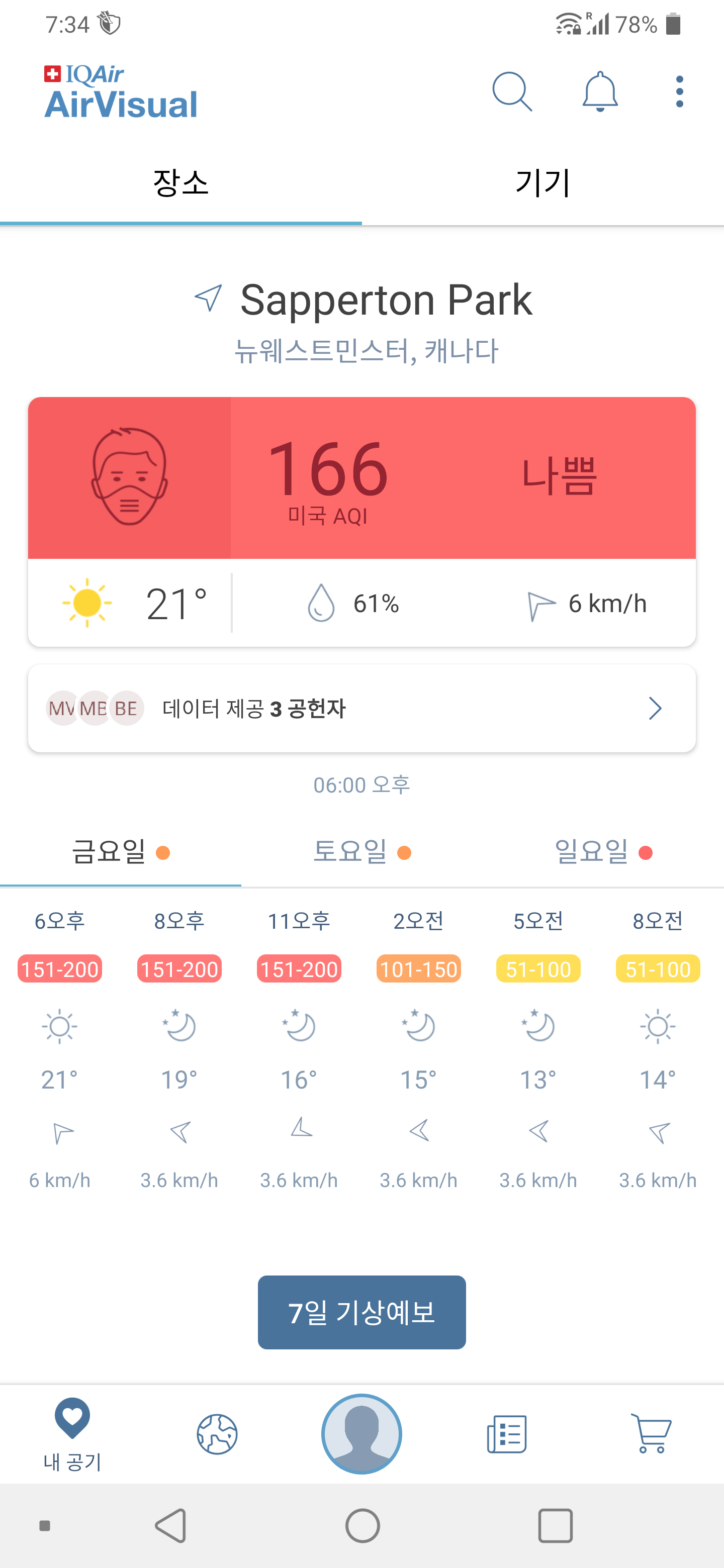Open the three-dot overflow menu

[679, 92]
